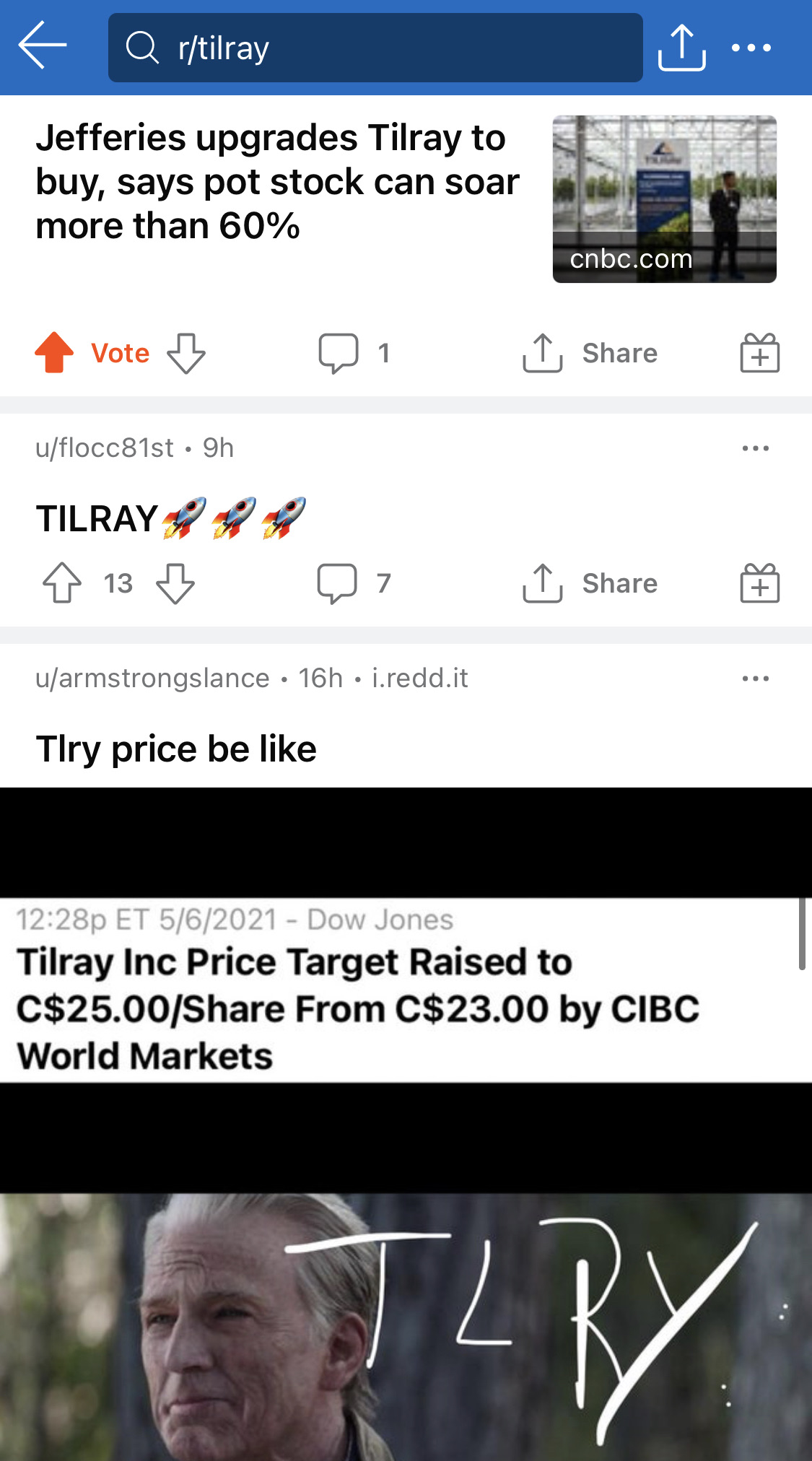Downvote the Jefferies upgrades Tilray post
The height and width of the screenshot is (1461, 812).
tap(186, 353)
